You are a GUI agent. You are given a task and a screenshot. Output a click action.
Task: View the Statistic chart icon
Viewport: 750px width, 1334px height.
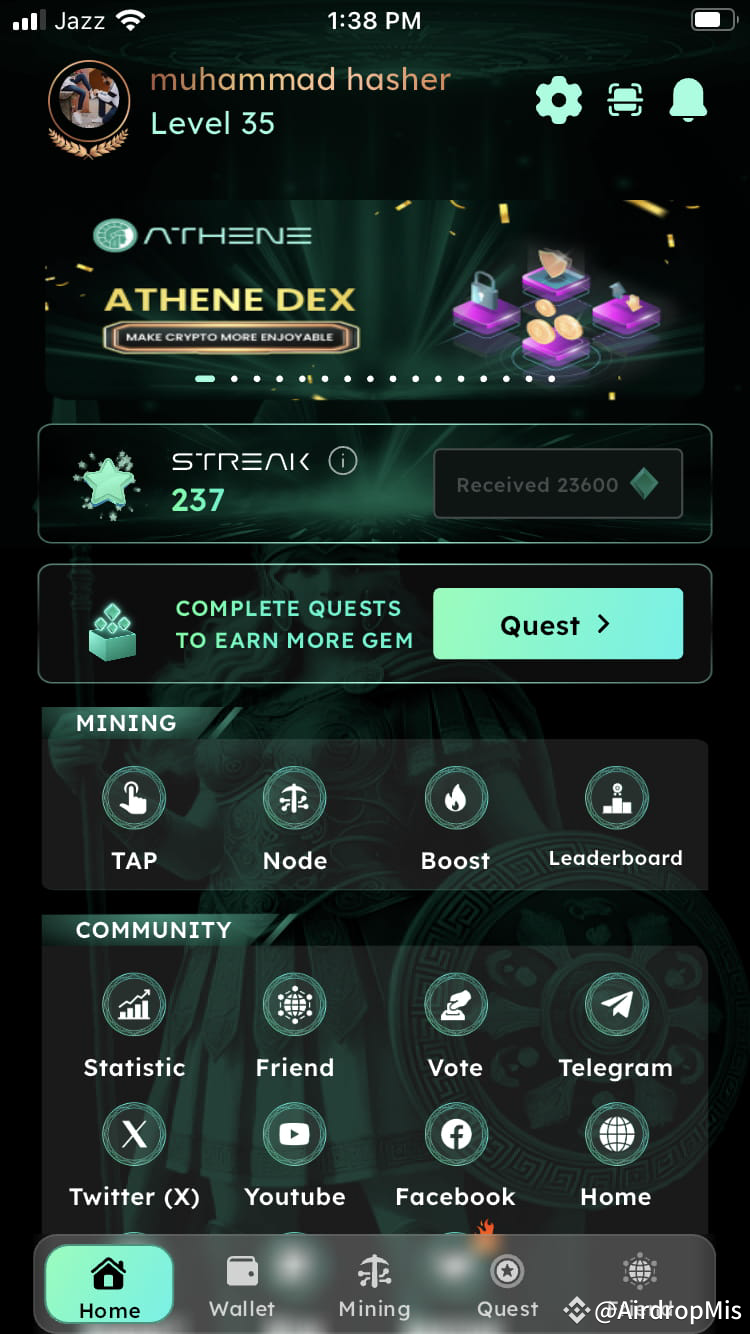click(134, 1004)
